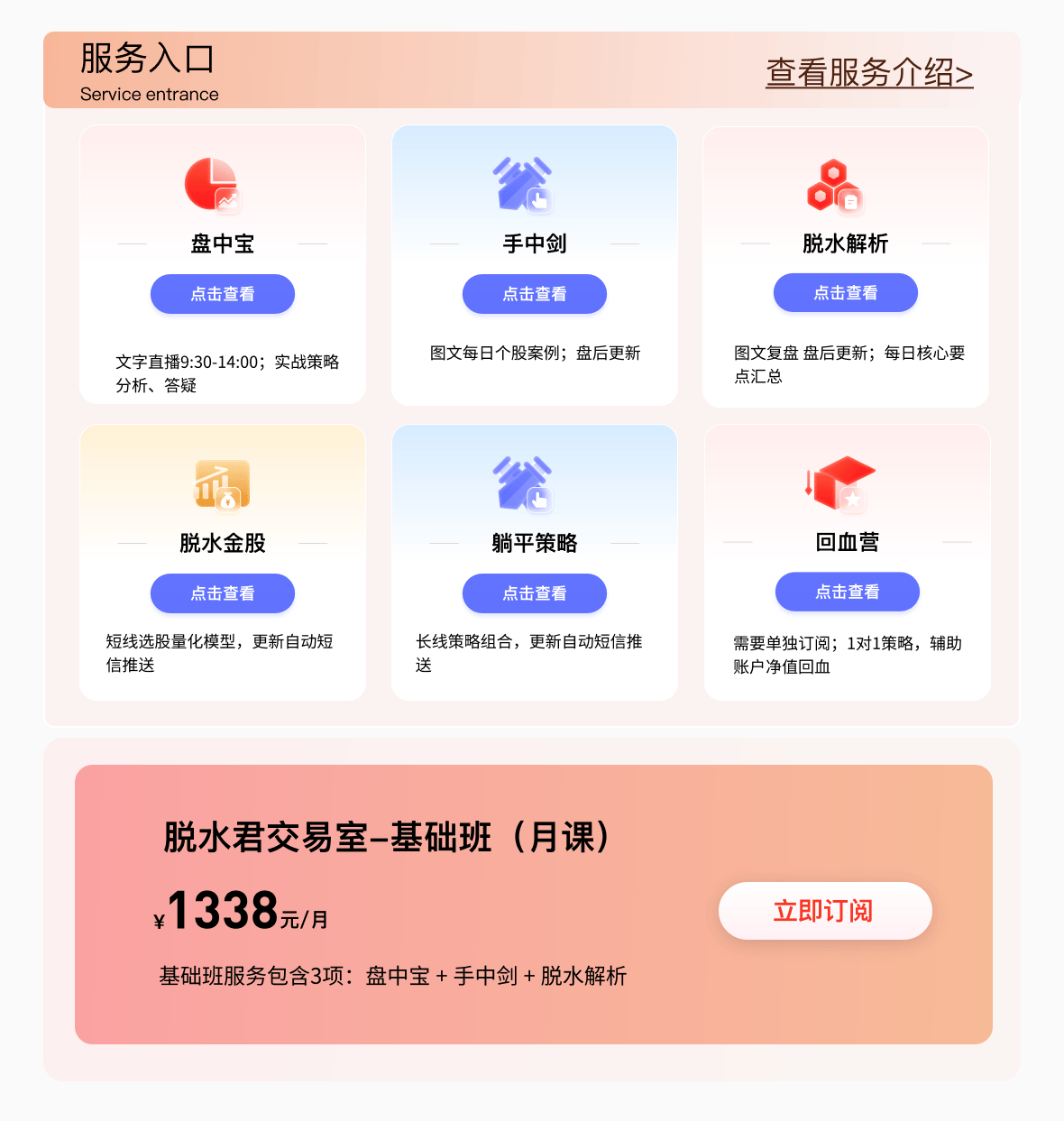1064x1121 pixels.
Task: Tap 点击查看 under 脱水金股
Action: click(223, 593)
